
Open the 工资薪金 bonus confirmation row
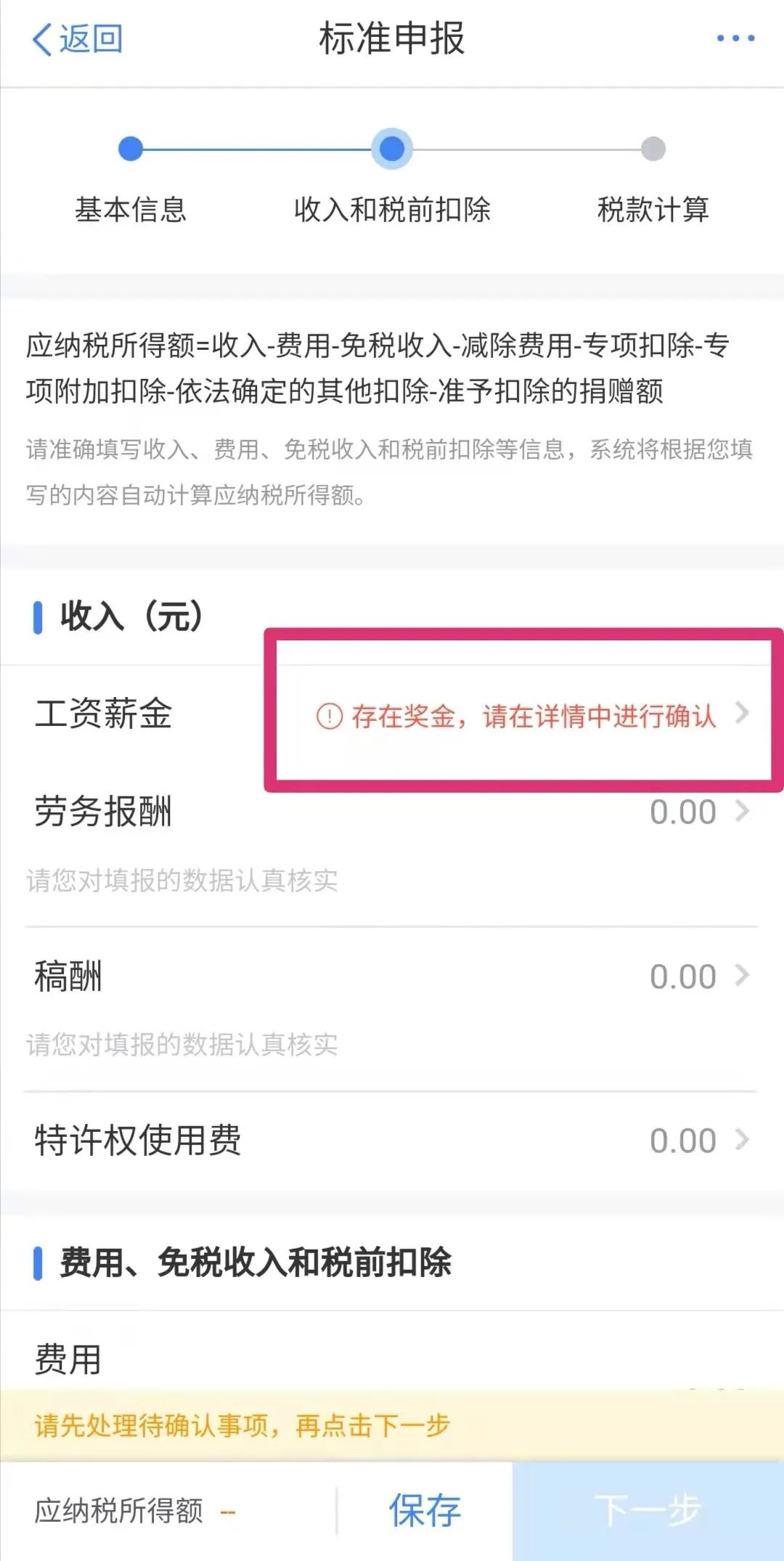[x=392, y=714]
